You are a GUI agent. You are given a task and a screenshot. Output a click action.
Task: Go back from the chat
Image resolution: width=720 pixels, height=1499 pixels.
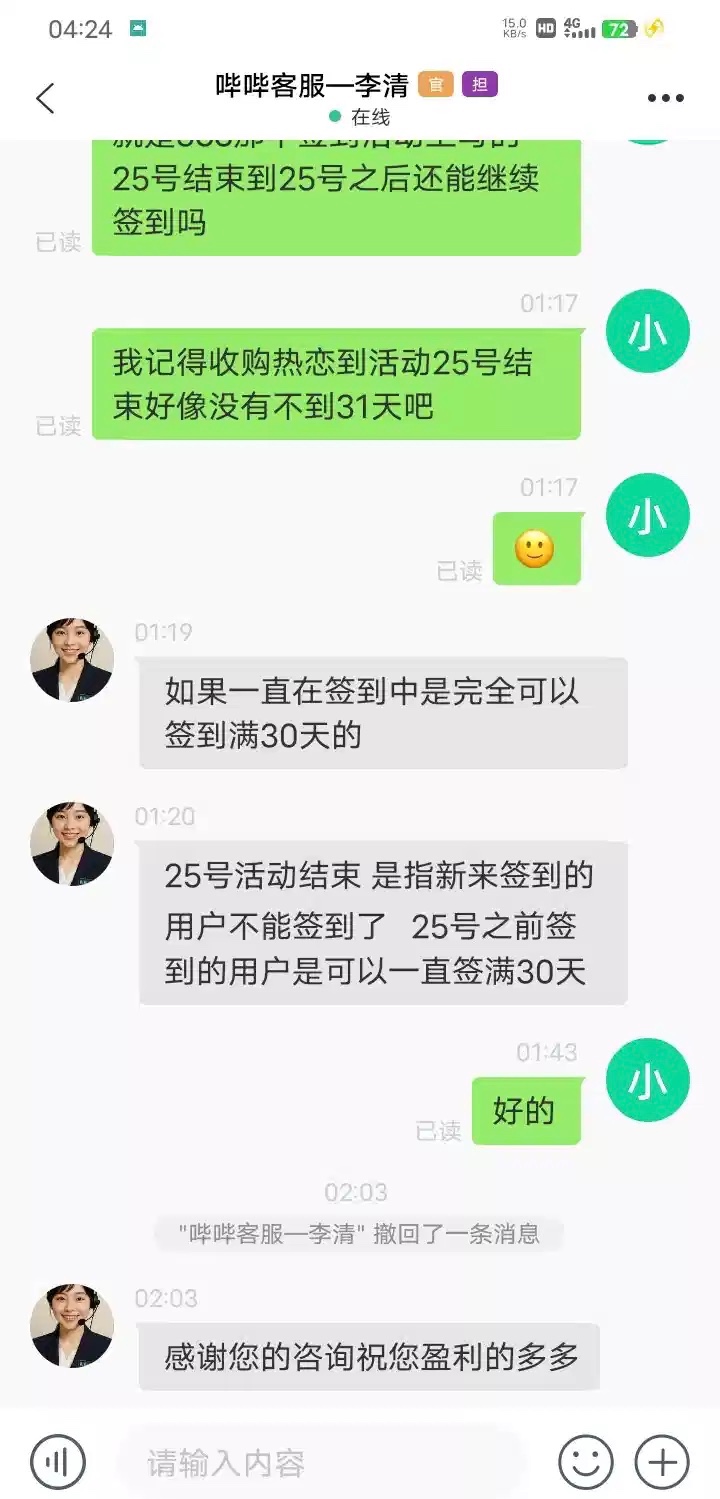tap(45, 98)
